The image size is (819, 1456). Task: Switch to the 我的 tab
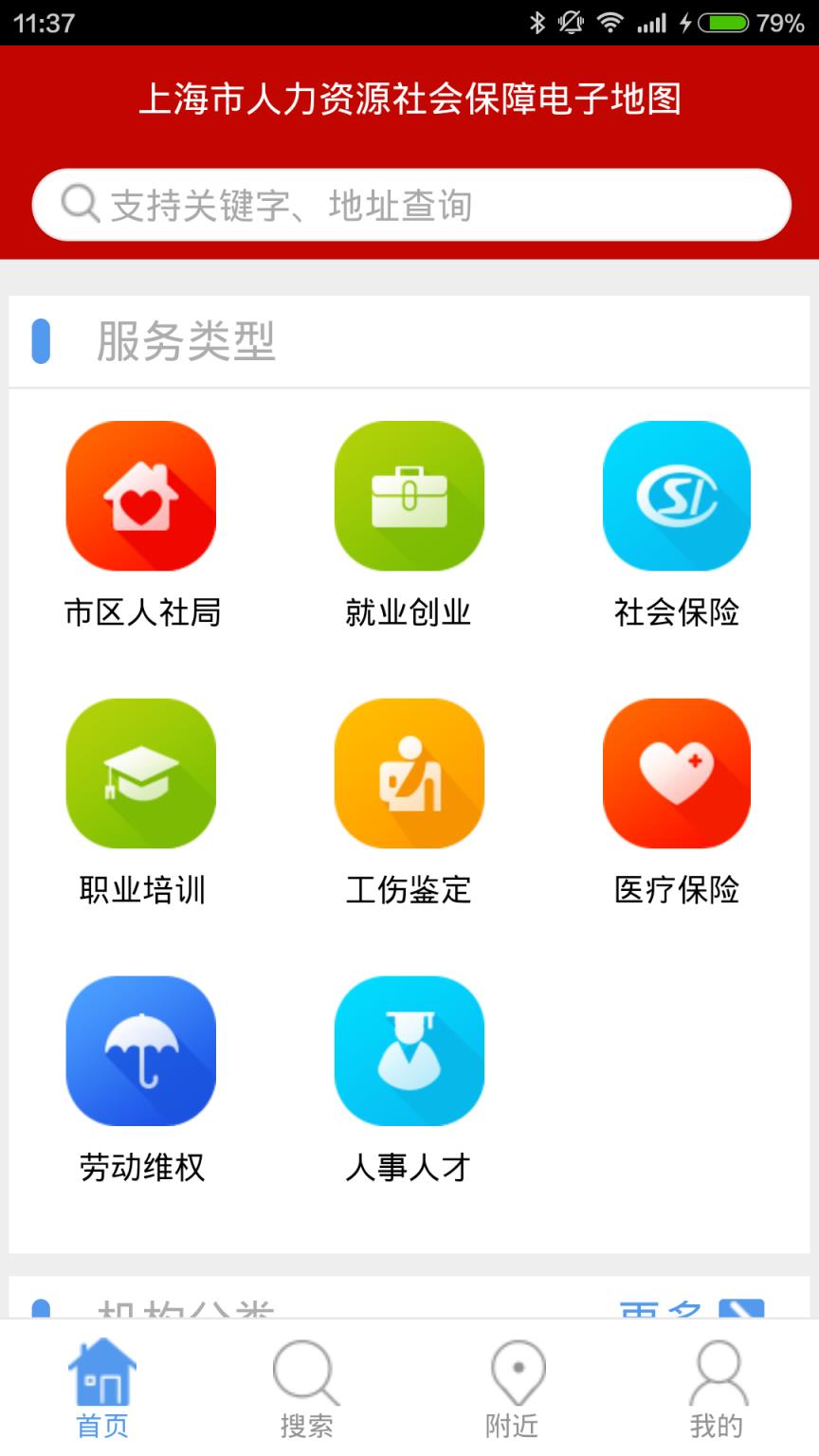(x=717, y=1384)
